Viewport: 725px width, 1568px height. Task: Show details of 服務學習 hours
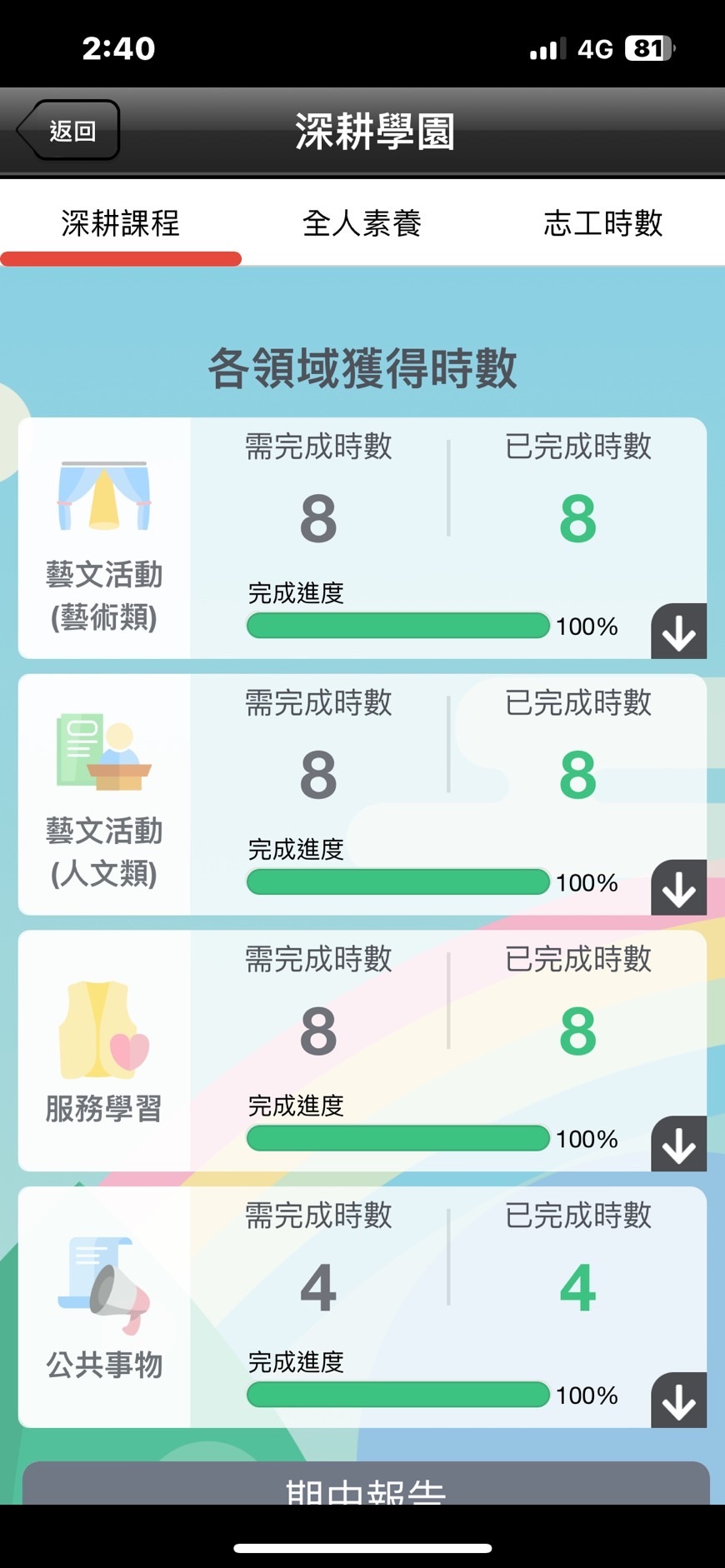click(678, 1144)
